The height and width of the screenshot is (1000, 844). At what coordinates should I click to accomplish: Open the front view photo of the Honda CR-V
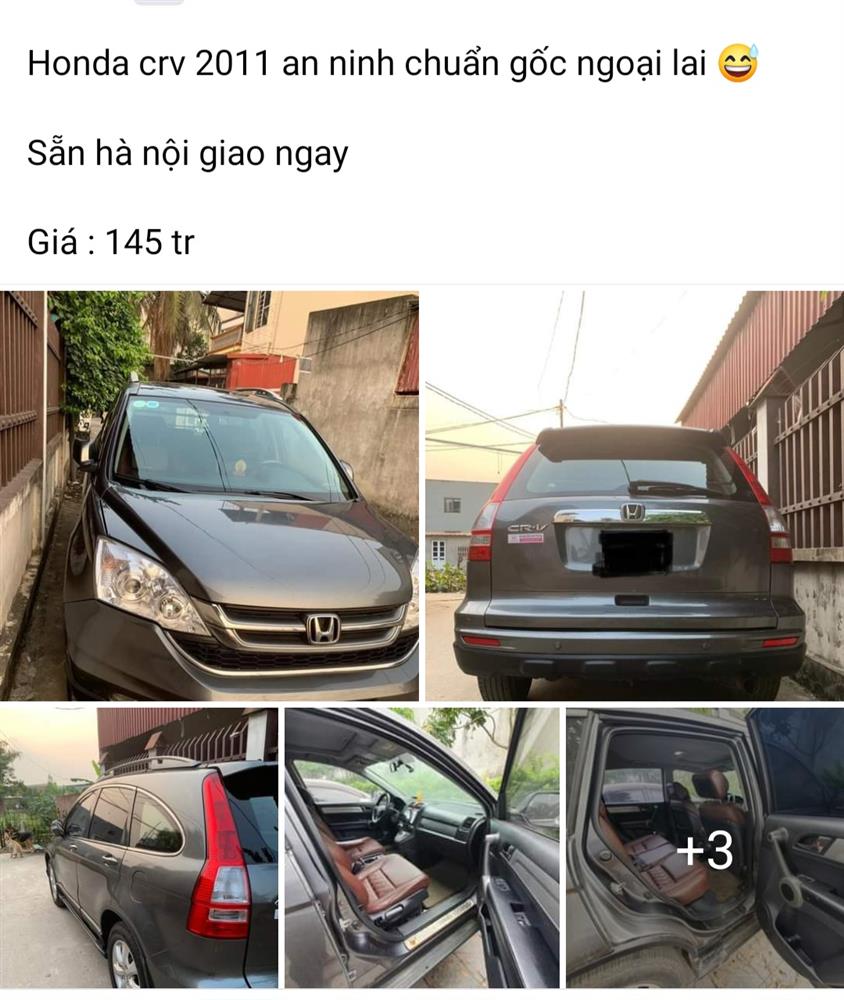coord(210,495)
